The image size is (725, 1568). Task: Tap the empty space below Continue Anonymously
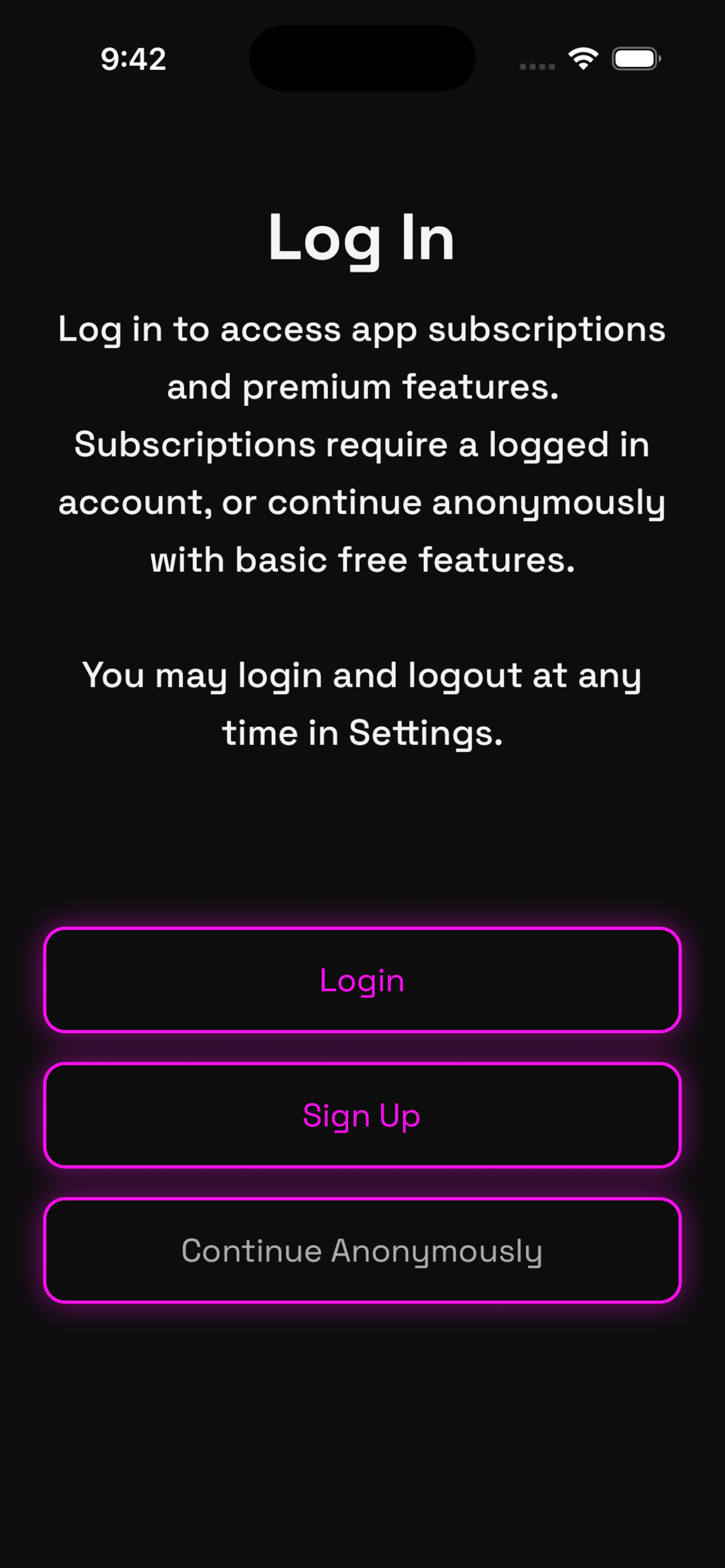[x=362, y=1430]
